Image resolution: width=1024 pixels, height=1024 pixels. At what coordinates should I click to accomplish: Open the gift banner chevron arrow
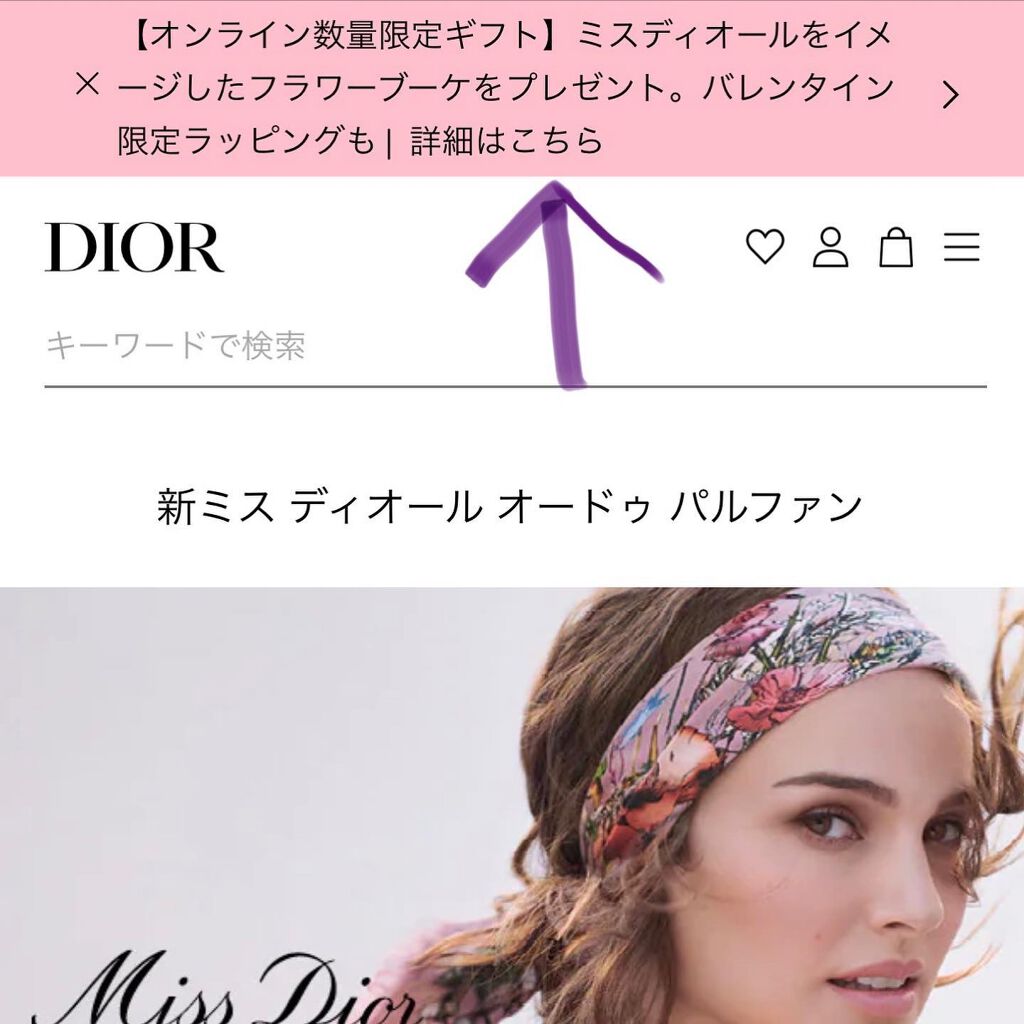[x=950, y=95]
